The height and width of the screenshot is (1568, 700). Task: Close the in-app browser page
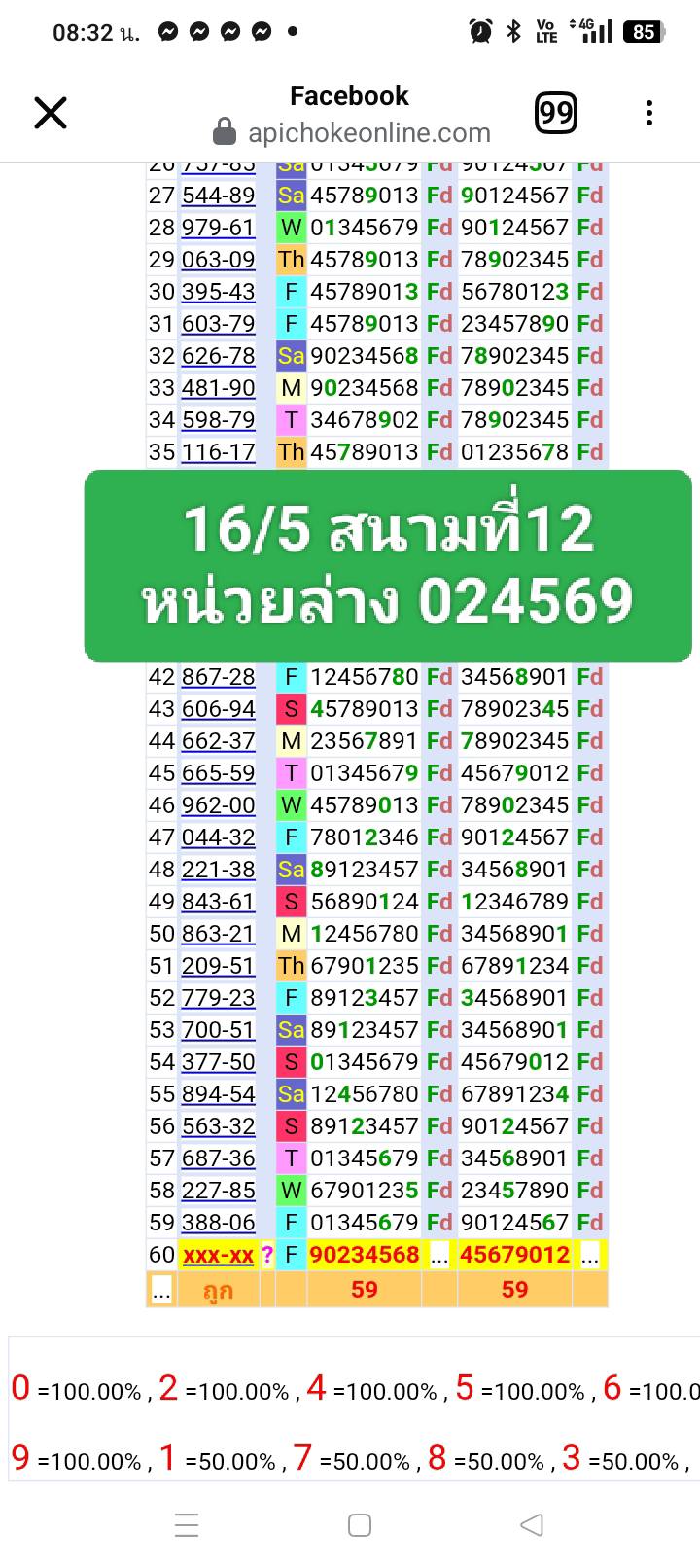pyautogui.click(x=51, y=114)
